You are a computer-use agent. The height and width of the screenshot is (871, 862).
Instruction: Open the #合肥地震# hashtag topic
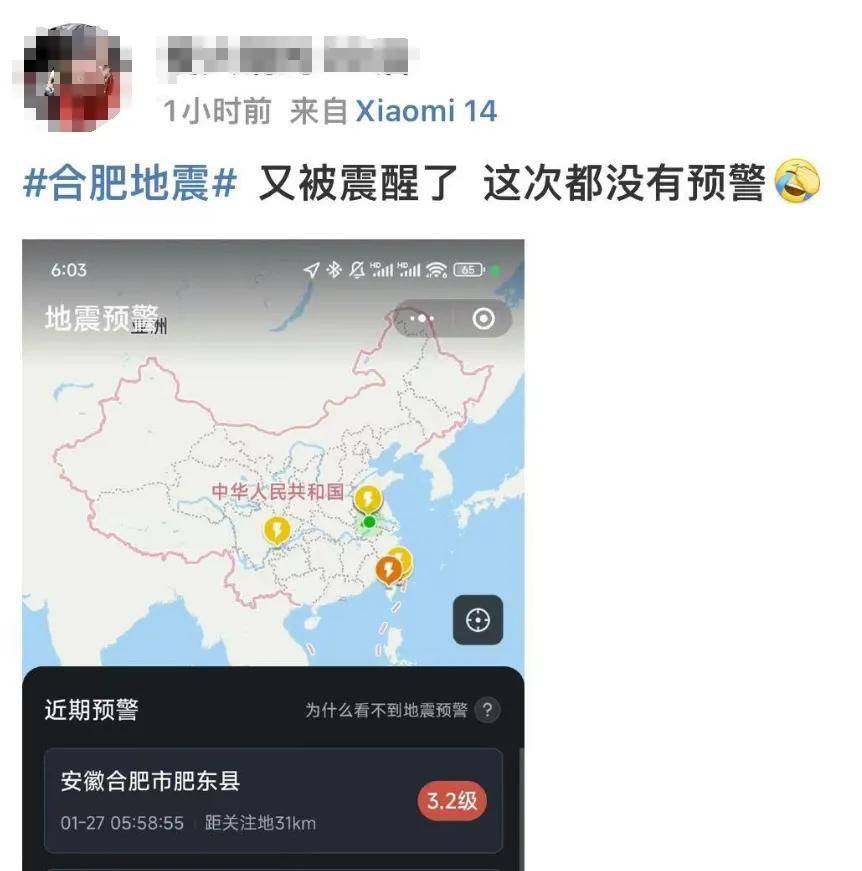coord(130,185)
